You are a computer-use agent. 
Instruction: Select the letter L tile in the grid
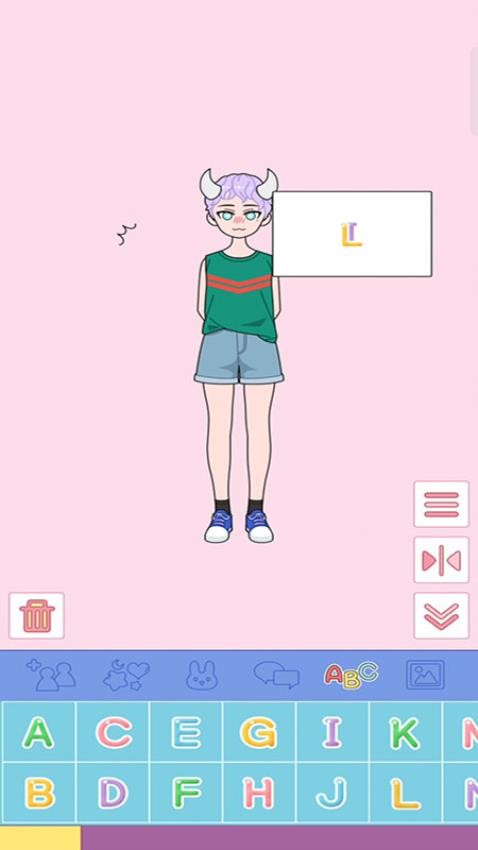[x=405, y=793]
